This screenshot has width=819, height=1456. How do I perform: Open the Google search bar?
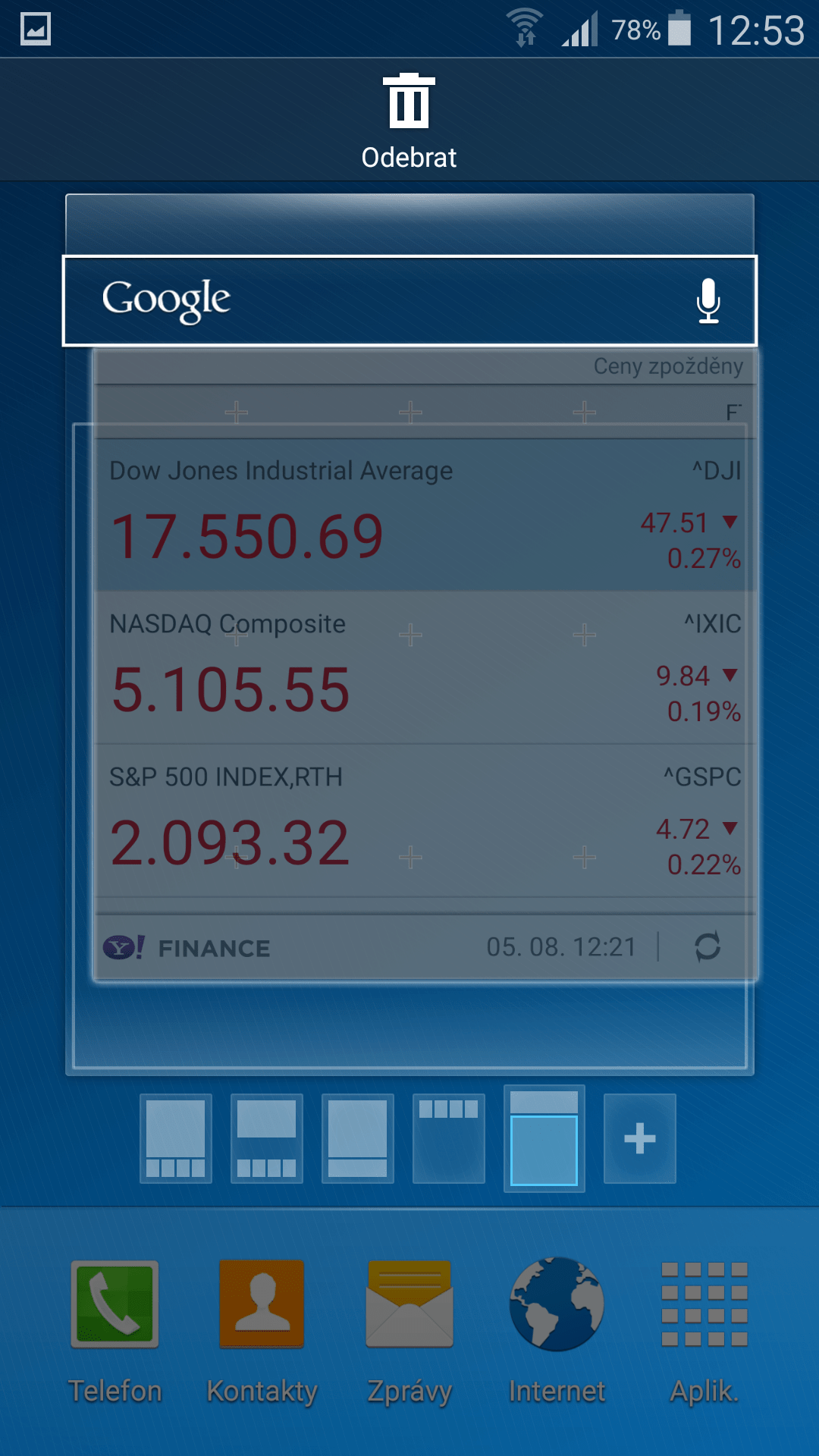point(409,301)
